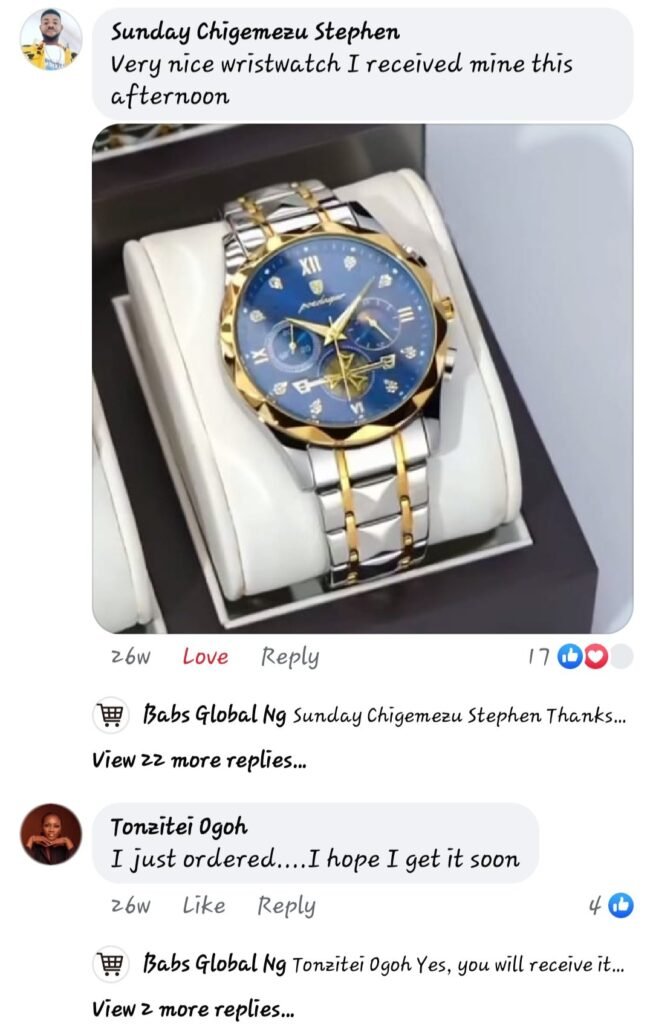Reply to Tonzitei Ogoh's comment
The image size is (653, 1024).
tap(286, 906)
